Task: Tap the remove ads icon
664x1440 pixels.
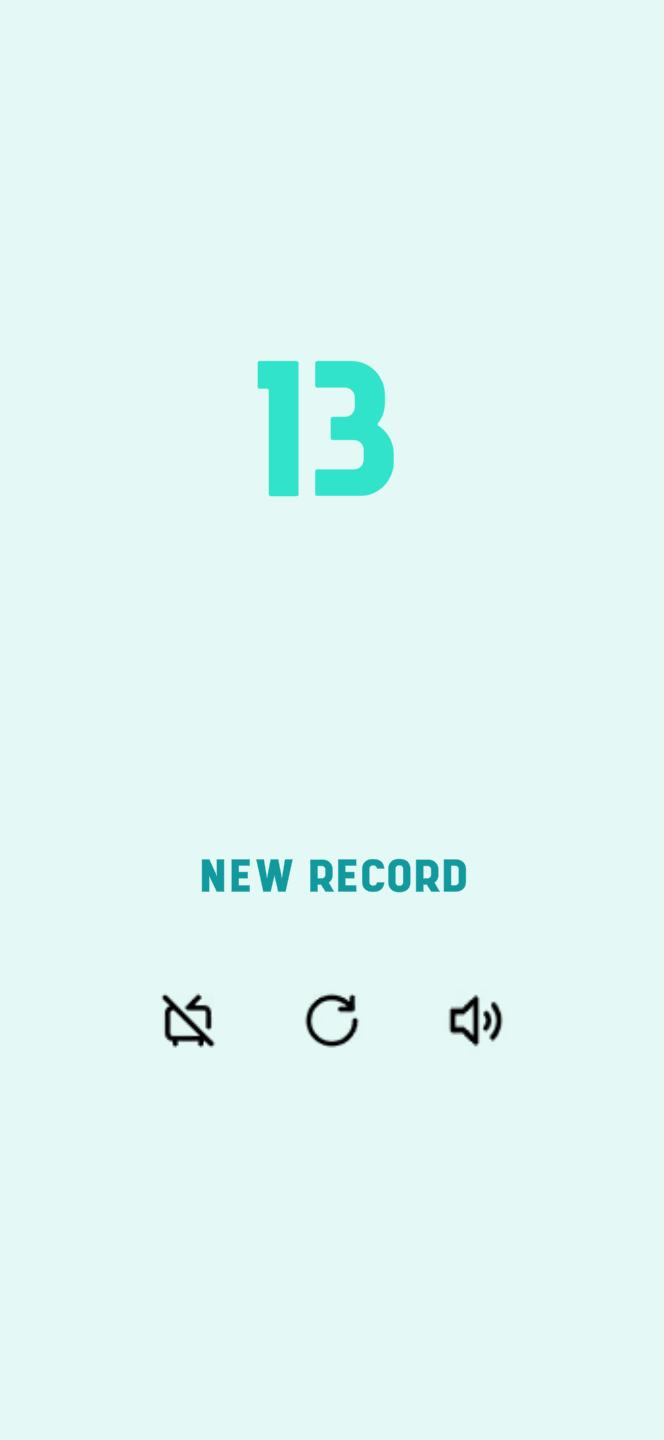Action: tap(188, 1021)
